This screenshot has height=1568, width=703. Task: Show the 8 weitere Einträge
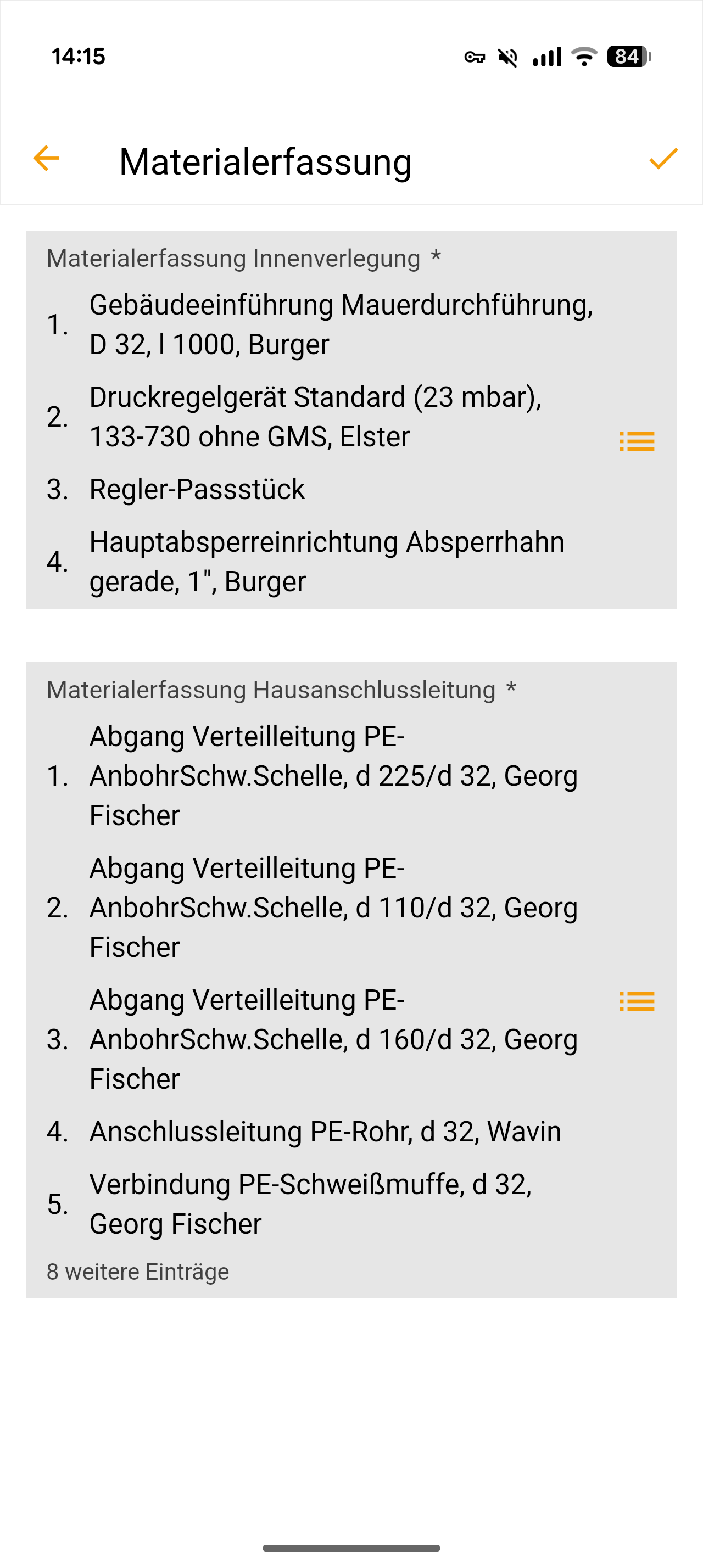point(138,1272)
